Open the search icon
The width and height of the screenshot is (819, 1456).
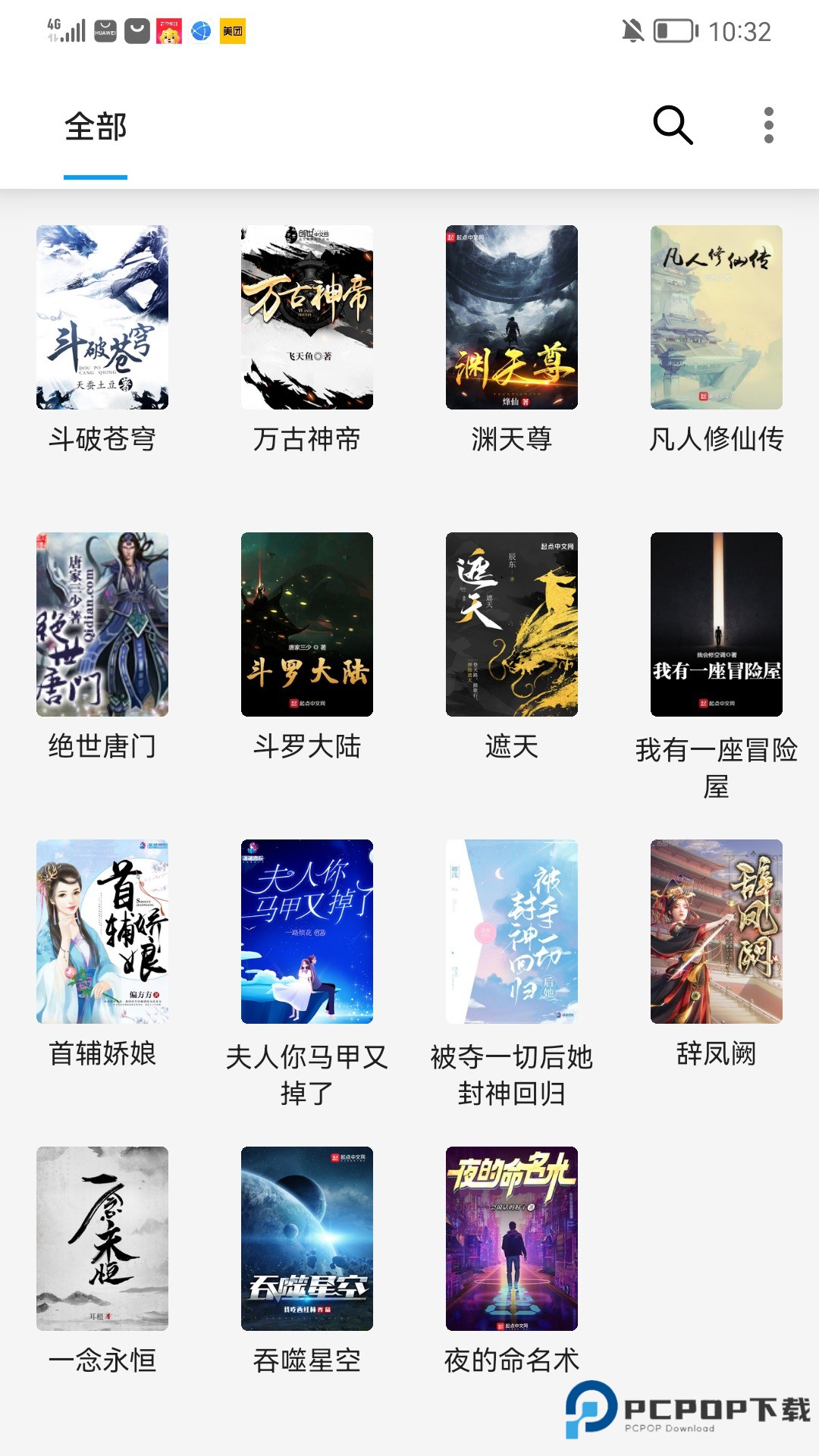coord(673,124)
